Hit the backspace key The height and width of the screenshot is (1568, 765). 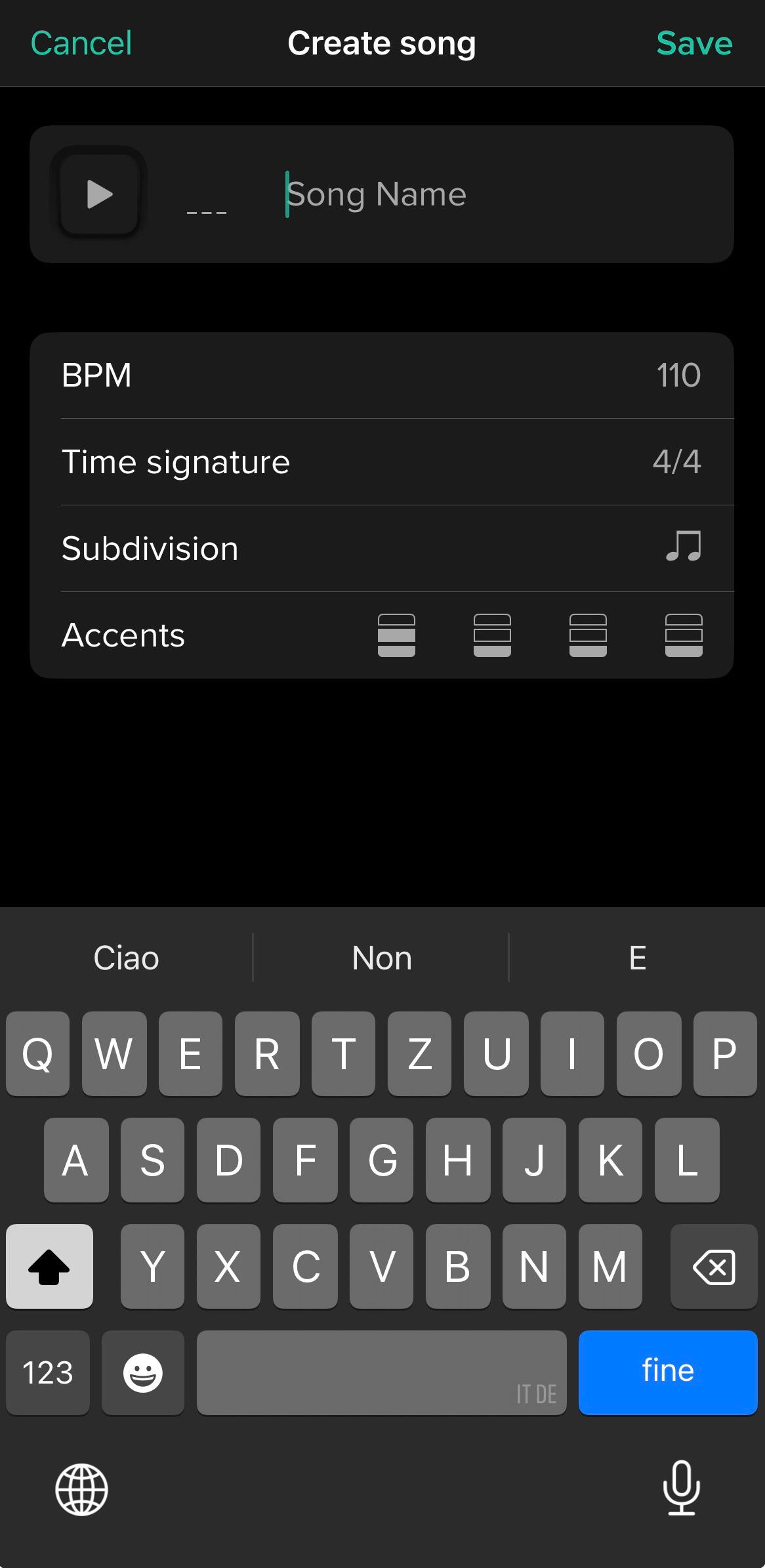tap(713, 1266)
